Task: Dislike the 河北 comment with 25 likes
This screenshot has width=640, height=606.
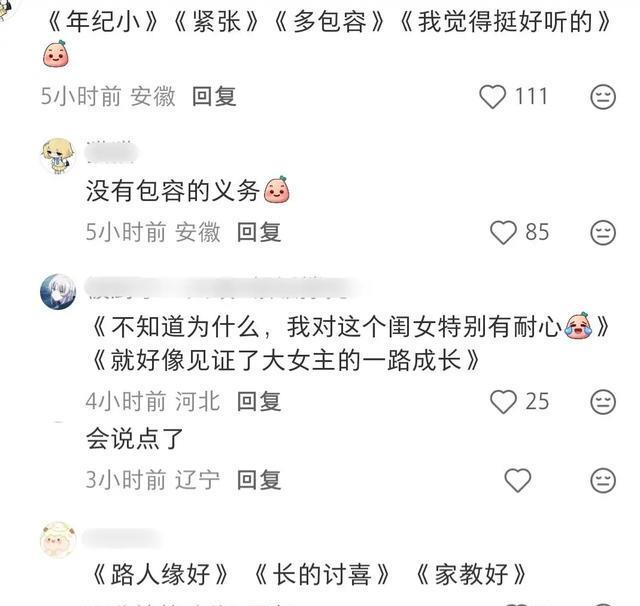Action: (603, 402)
